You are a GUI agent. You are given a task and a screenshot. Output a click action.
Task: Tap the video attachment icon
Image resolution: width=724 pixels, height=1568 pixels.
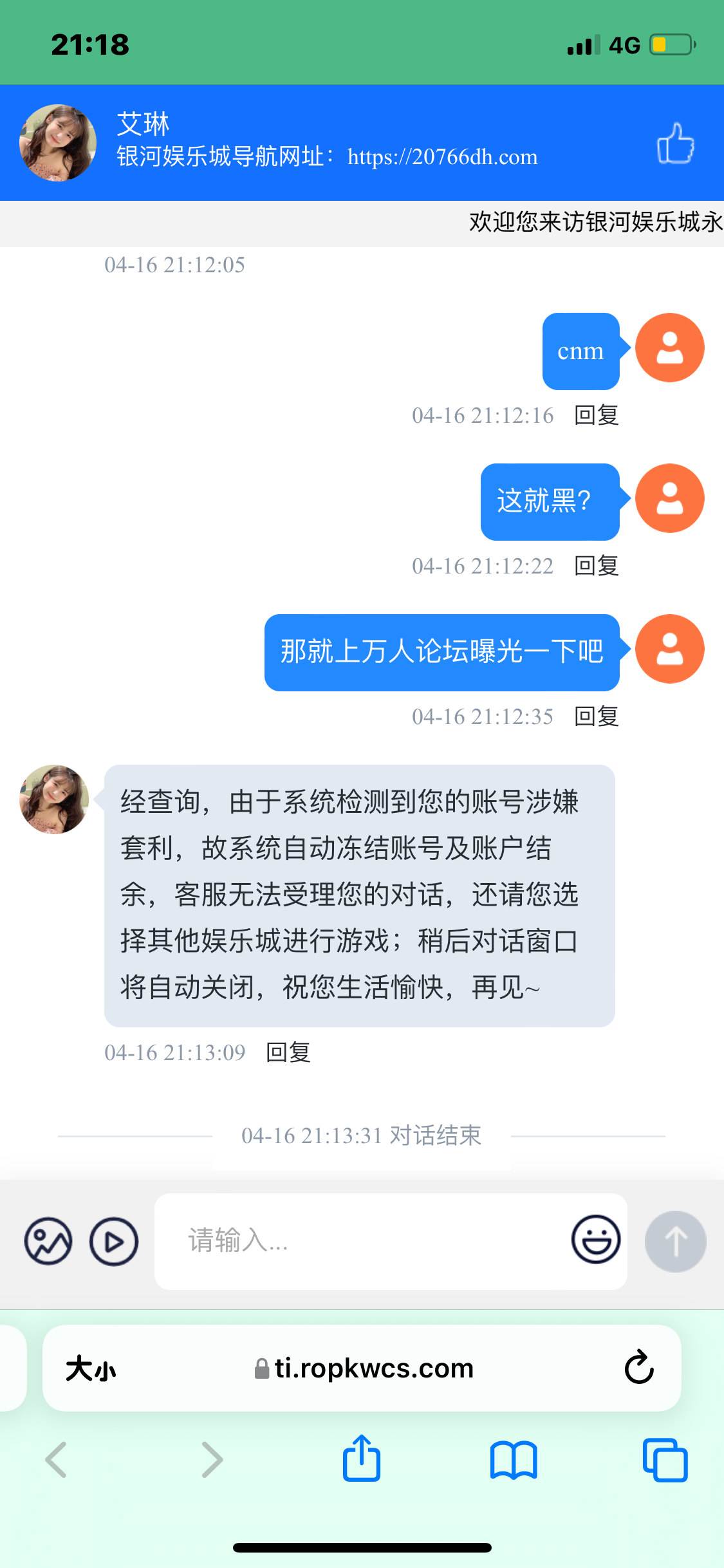pyautogui.click(x=114, y=1241)
